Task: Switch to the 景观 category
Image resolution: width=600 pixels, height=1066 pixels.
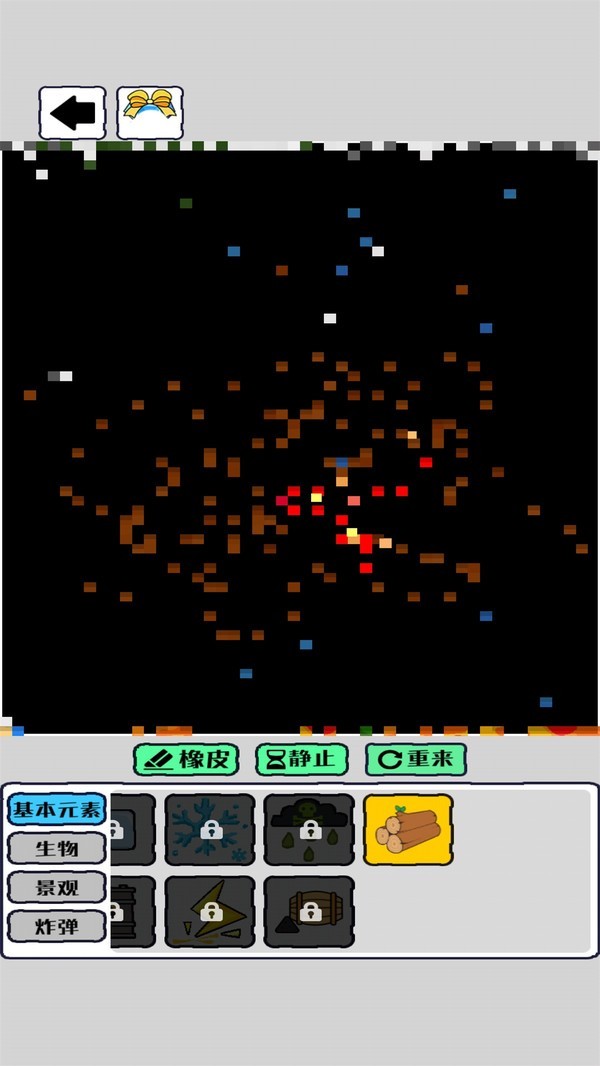Action: tap(57, 887)
